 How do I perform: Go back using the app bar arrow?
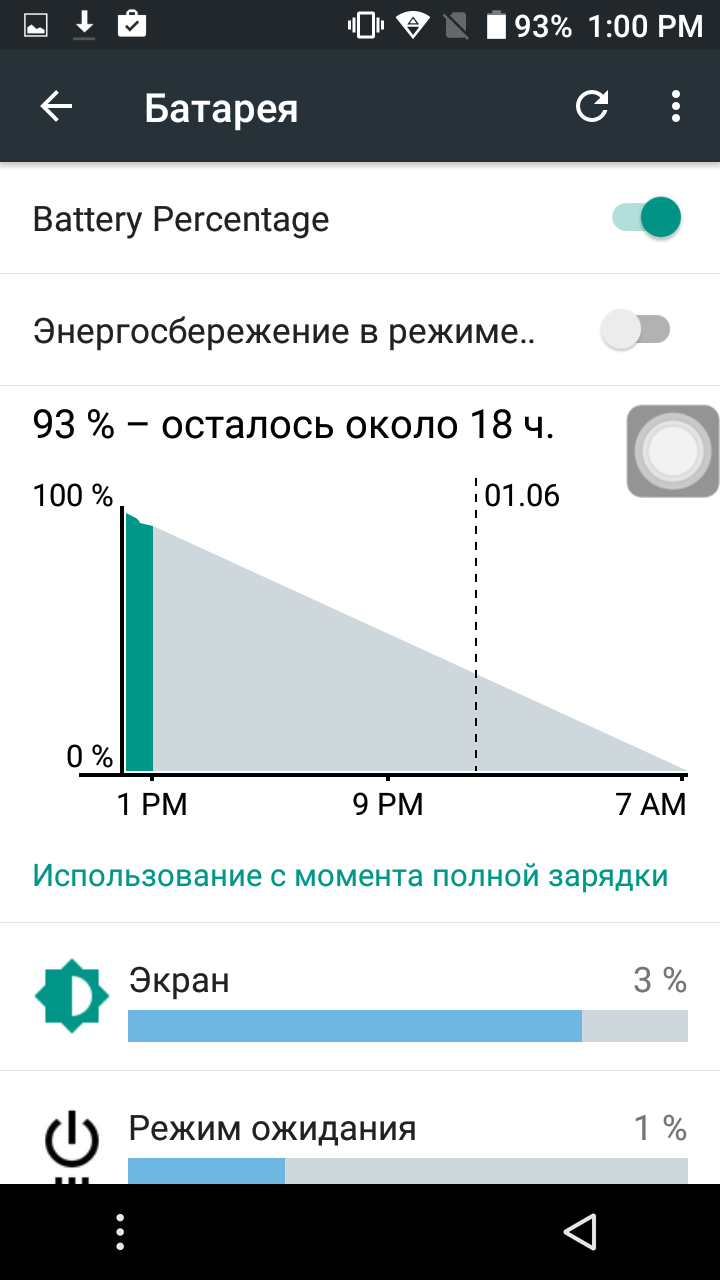(57, 107)
